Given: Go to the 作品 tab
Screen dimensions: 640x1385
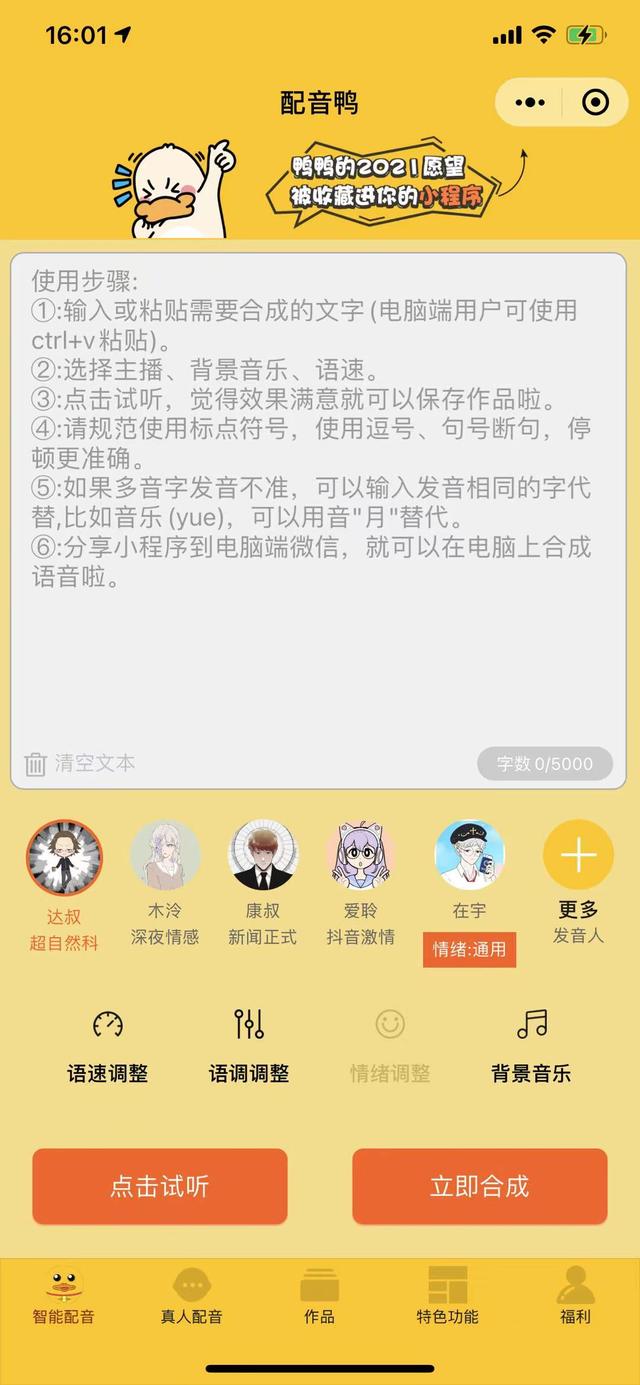Looking at the screenshot, I should click(319, 1296).
